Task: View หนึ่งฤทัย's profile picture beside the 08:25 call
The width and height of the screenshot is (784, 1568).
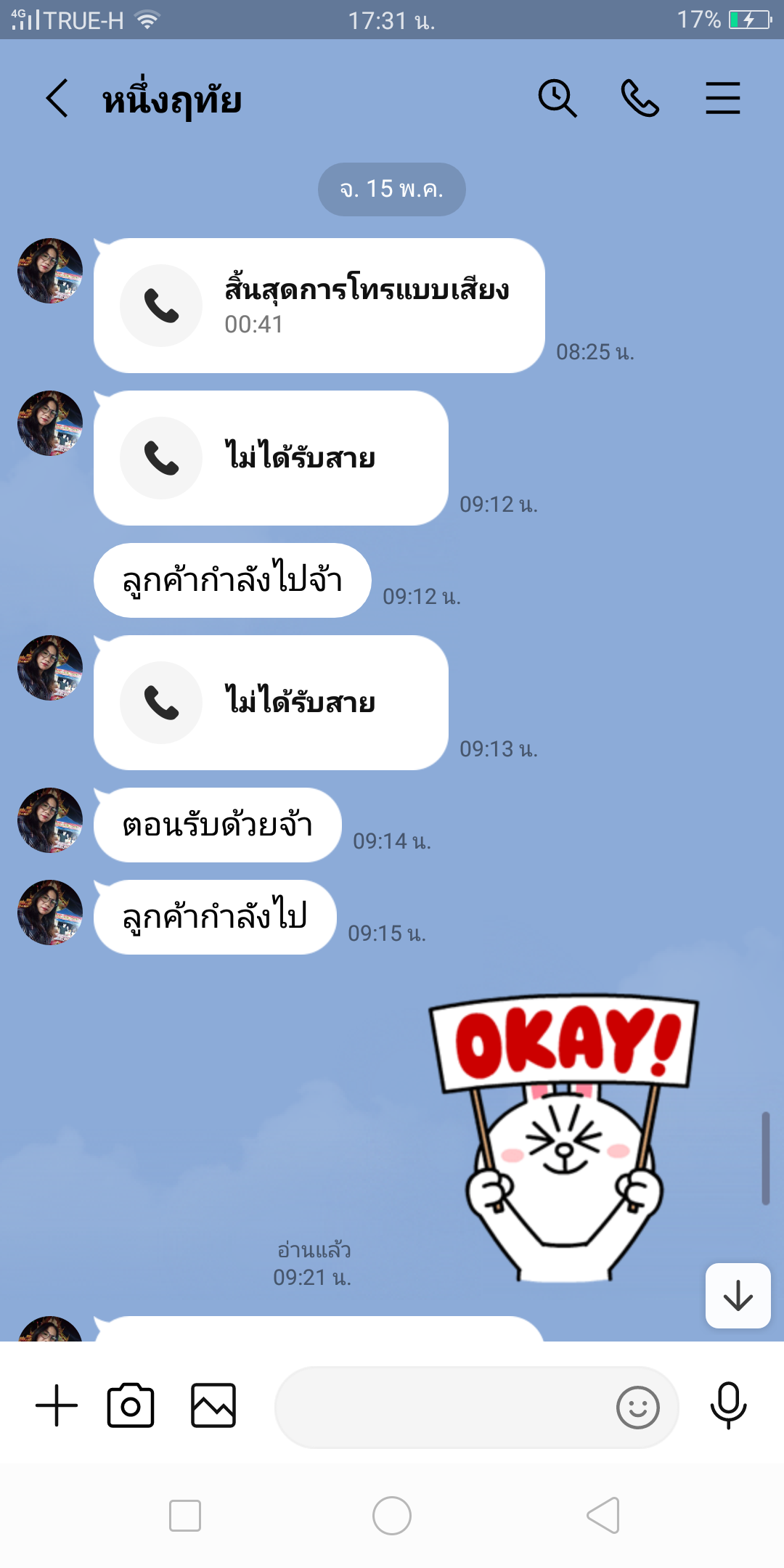Action: [50, 271]
